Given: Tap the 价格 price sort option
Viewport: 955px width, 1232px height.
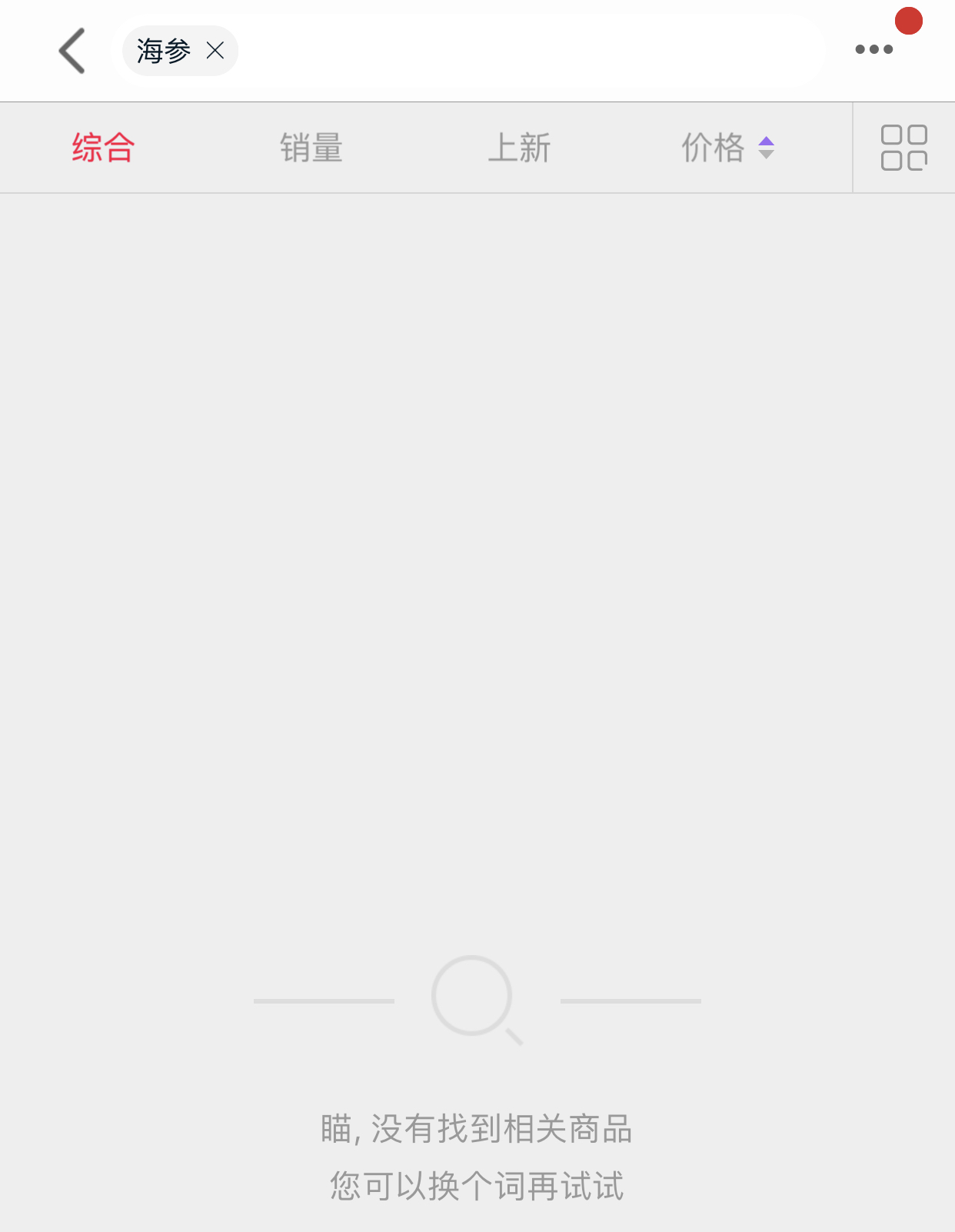Looking at the screenshot, I should pos(714,147).
